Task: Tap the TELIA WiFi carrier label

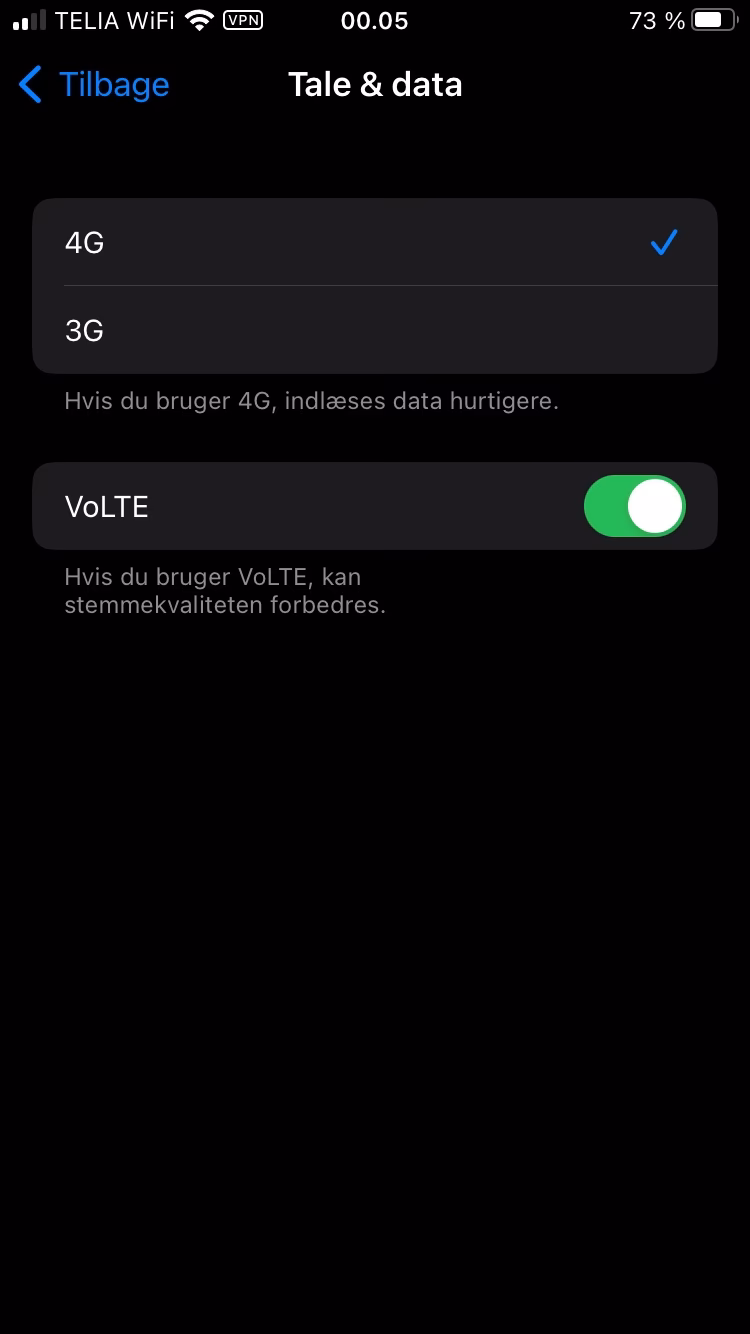Action: click(x=112, y=20)
